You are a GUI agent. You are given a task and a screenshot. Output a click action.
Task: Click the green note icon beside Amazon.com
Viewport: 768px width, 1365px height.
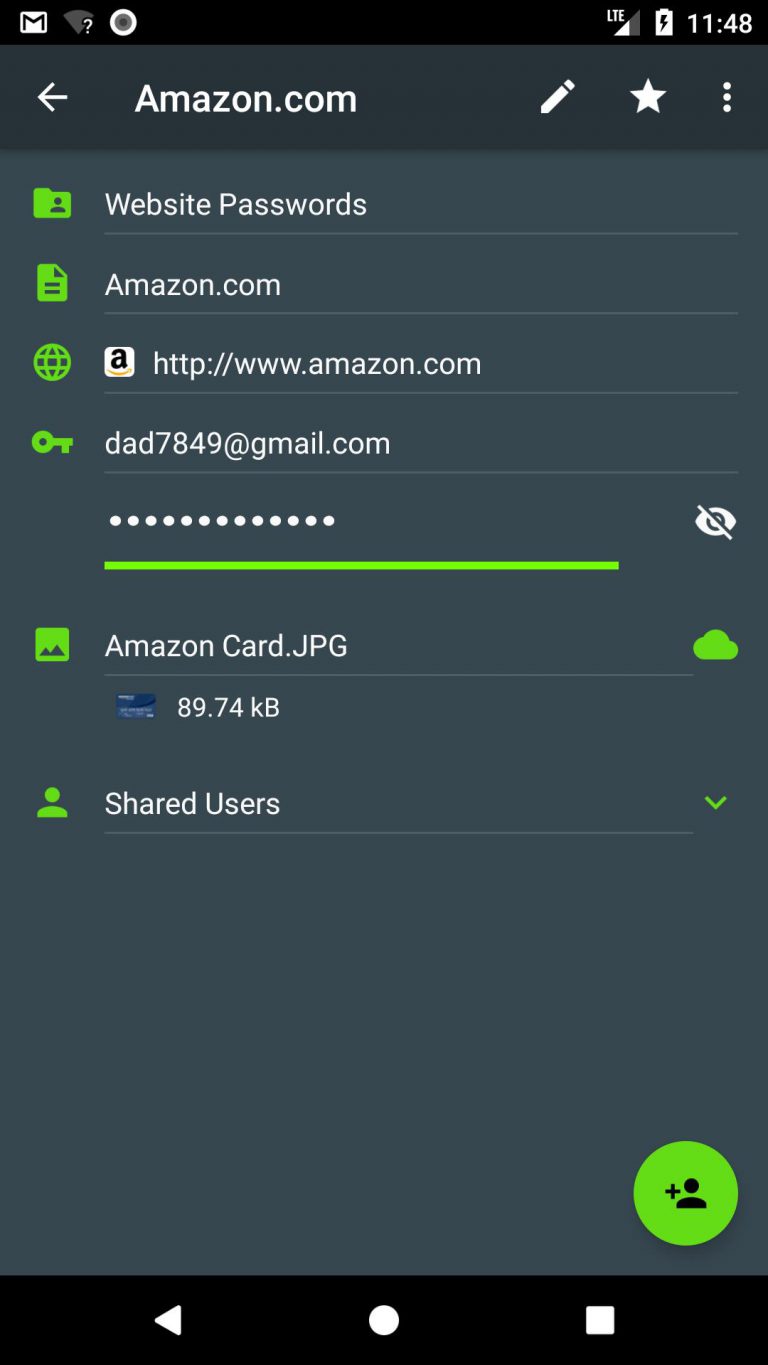(51, 283)
